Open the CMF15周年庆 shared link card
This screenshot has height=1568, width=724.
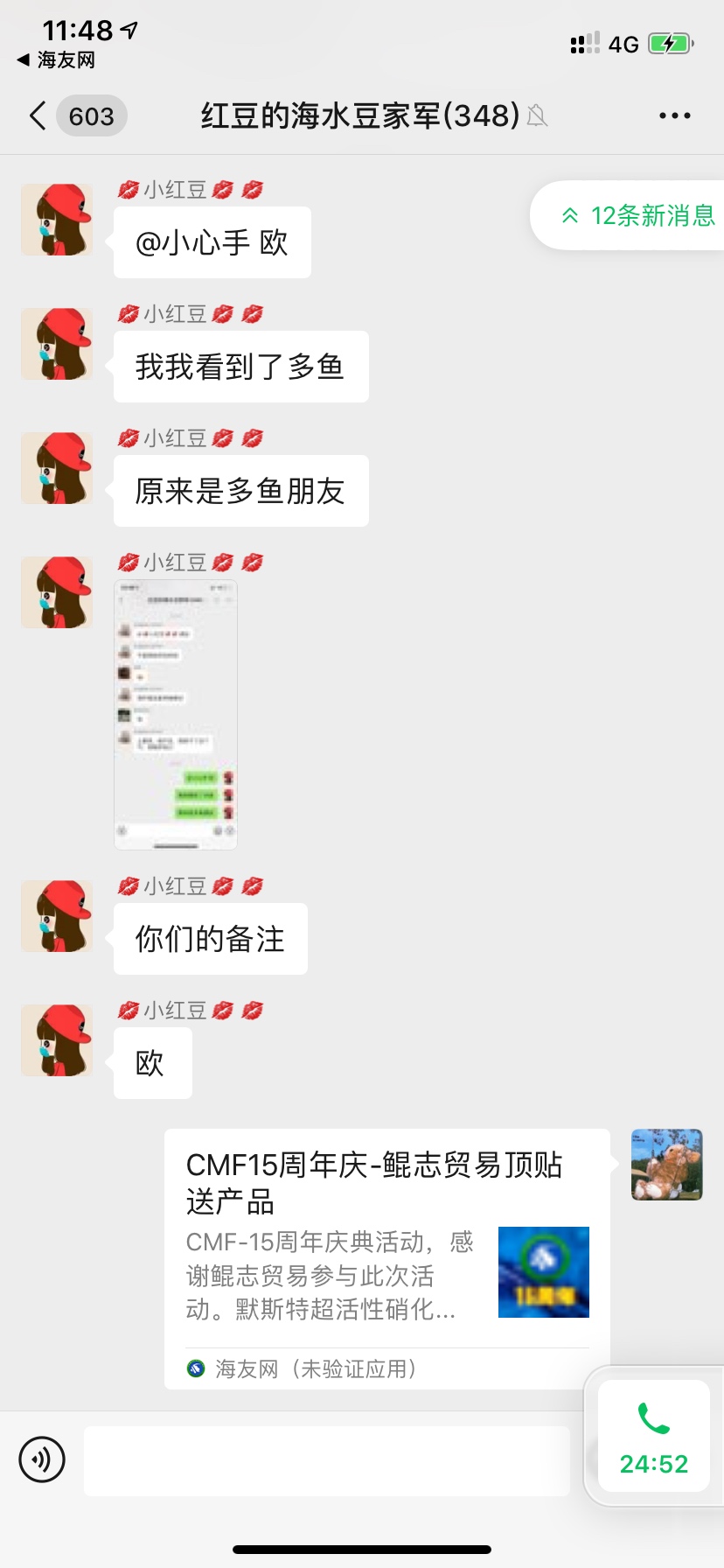386,1257
